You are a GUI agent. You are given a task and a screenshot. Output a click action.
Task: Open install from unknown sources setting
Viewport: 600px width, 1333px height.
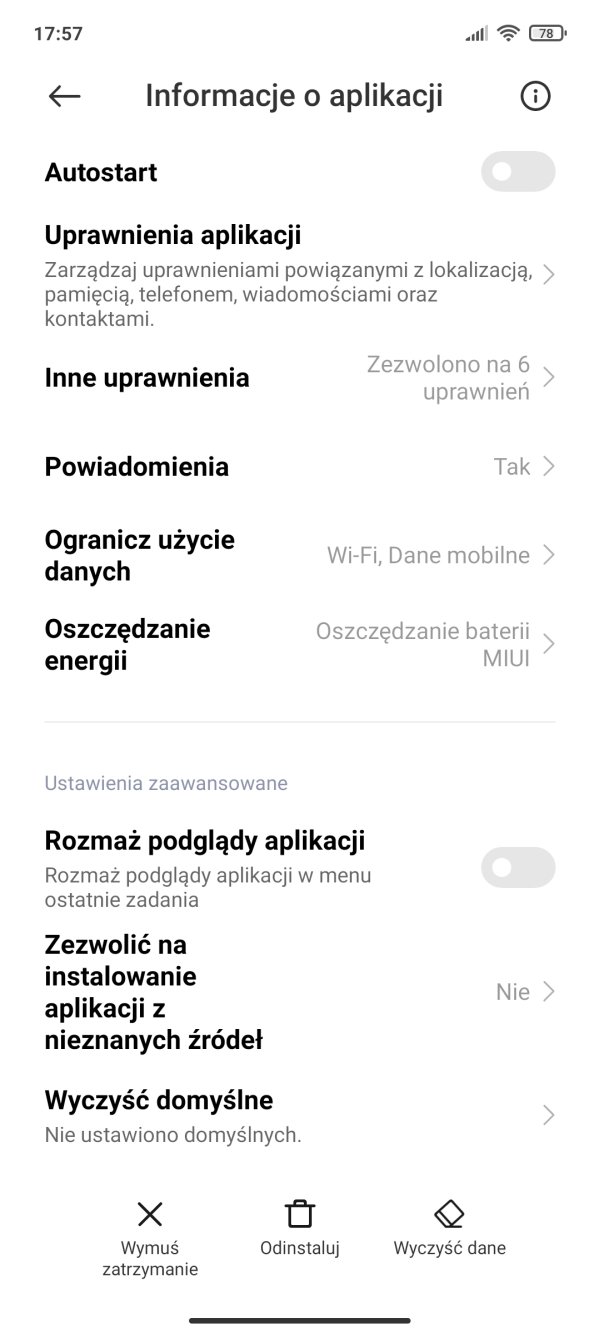pos(300,992)
